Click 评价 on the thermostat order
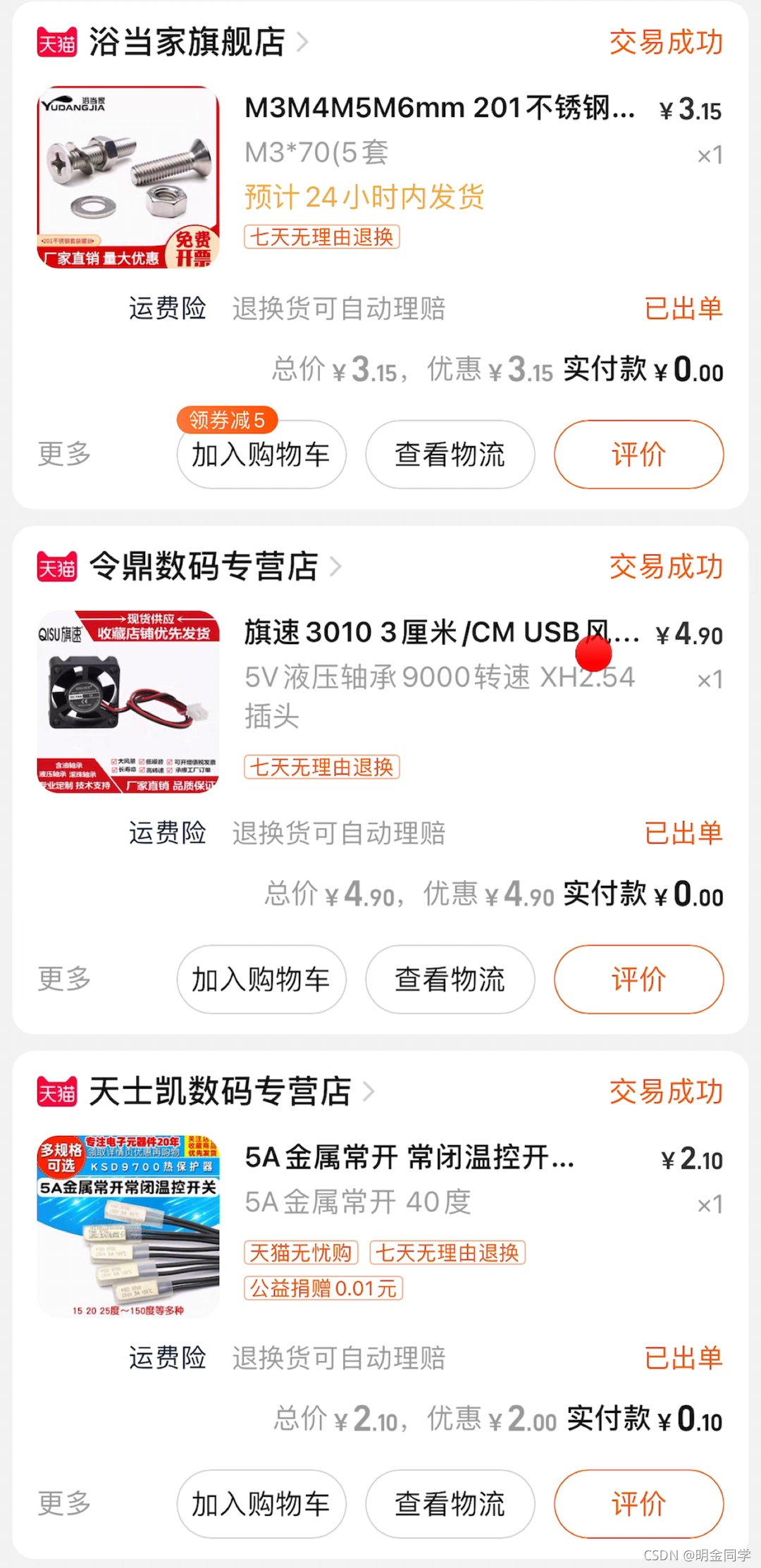 pos(638,1503)
